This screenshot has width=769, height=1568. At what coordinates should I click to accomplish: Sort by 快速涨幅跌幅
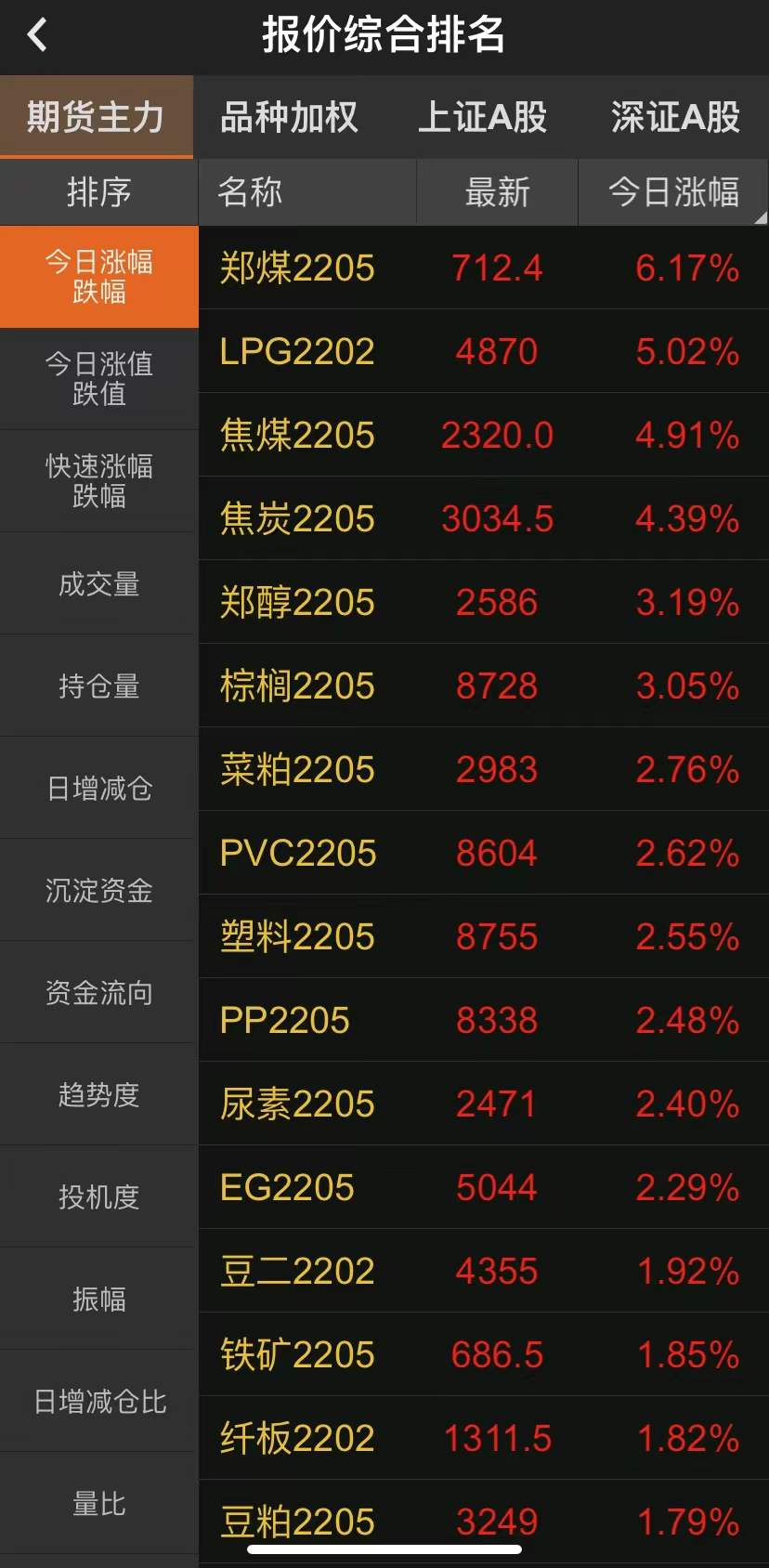coord(98,481)
